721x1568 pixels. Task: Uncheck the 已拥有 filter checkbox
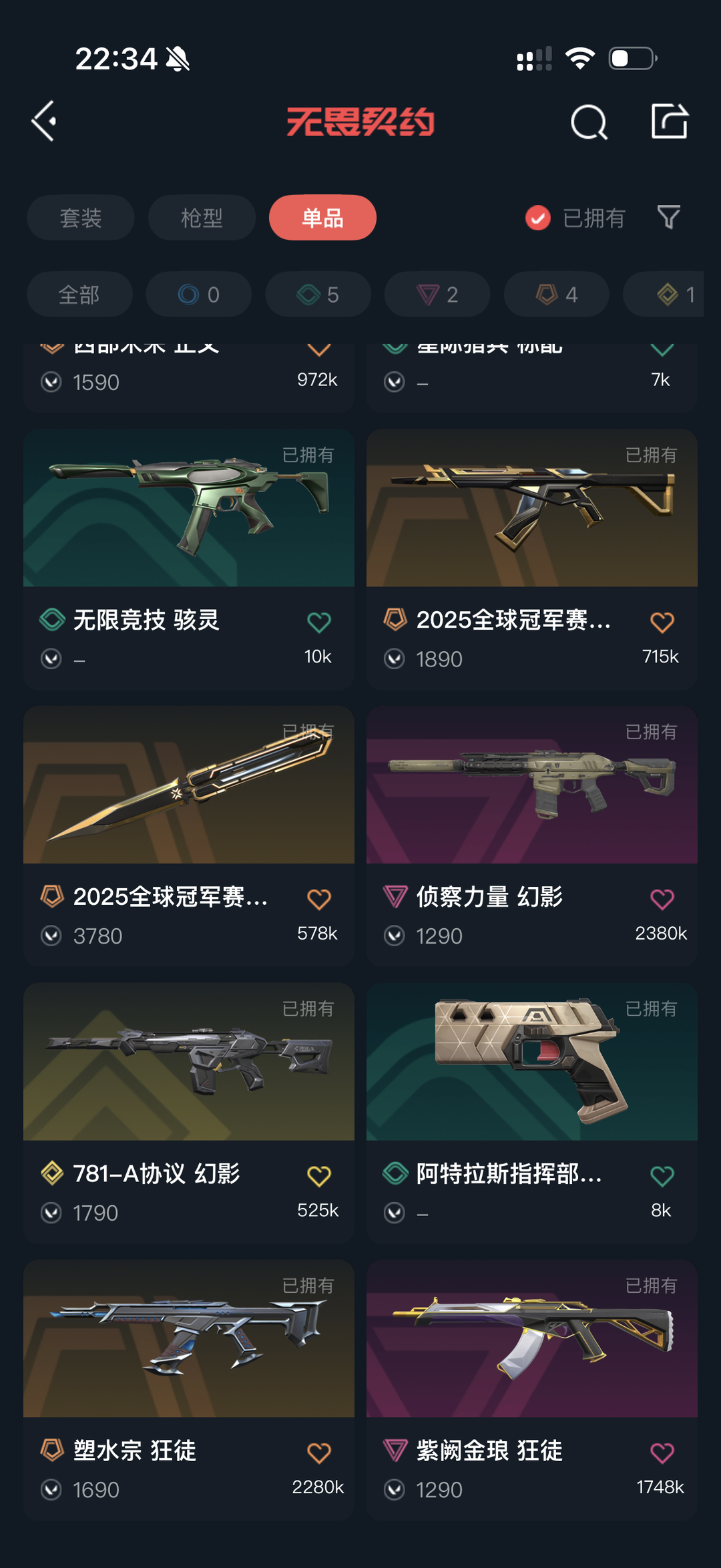pos(538,218)
